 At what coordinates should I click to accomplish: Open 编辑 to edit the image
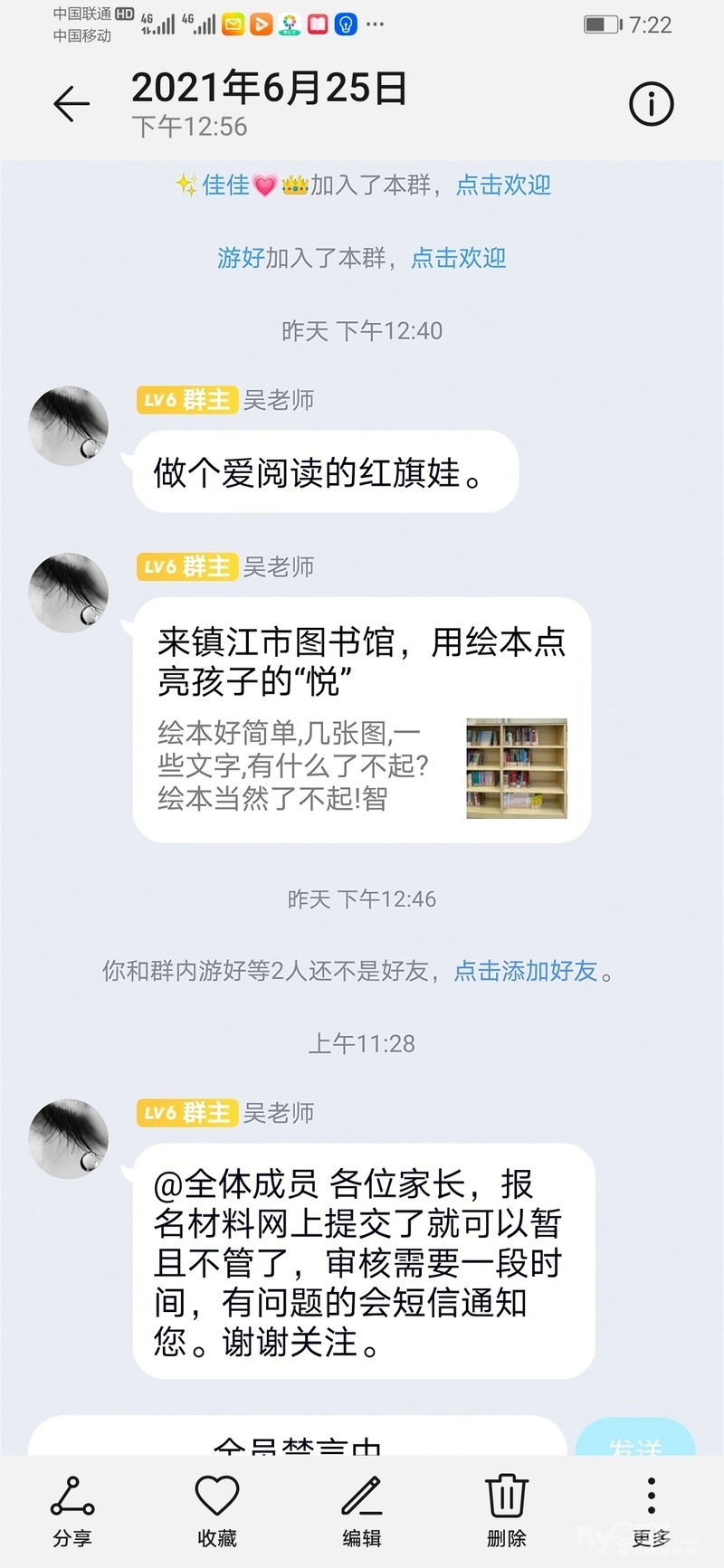pyautogui.click(x=362, y=1509)
